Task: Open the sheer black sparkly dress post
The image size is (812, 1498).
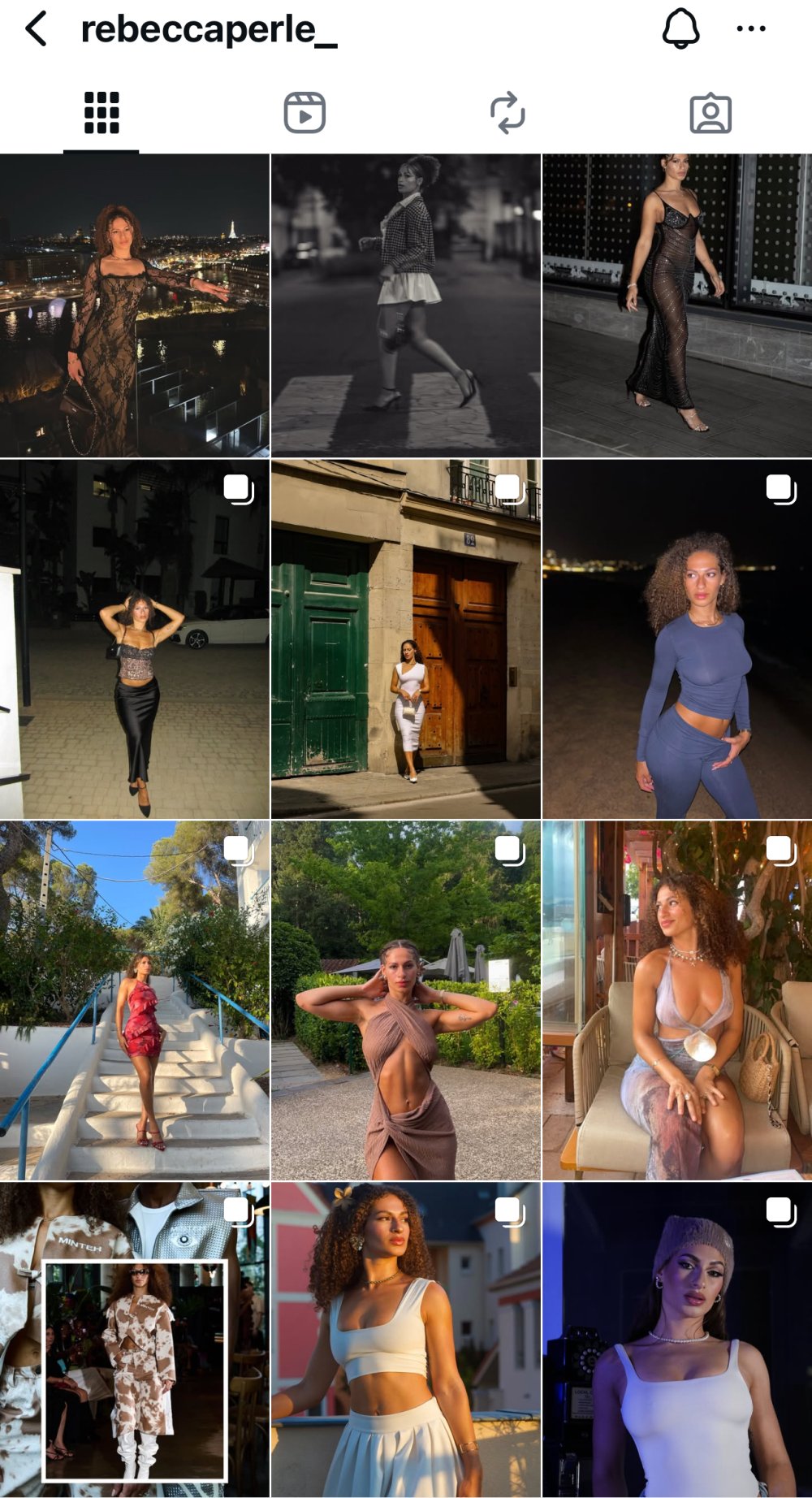Action: click(x=677, y=305)
